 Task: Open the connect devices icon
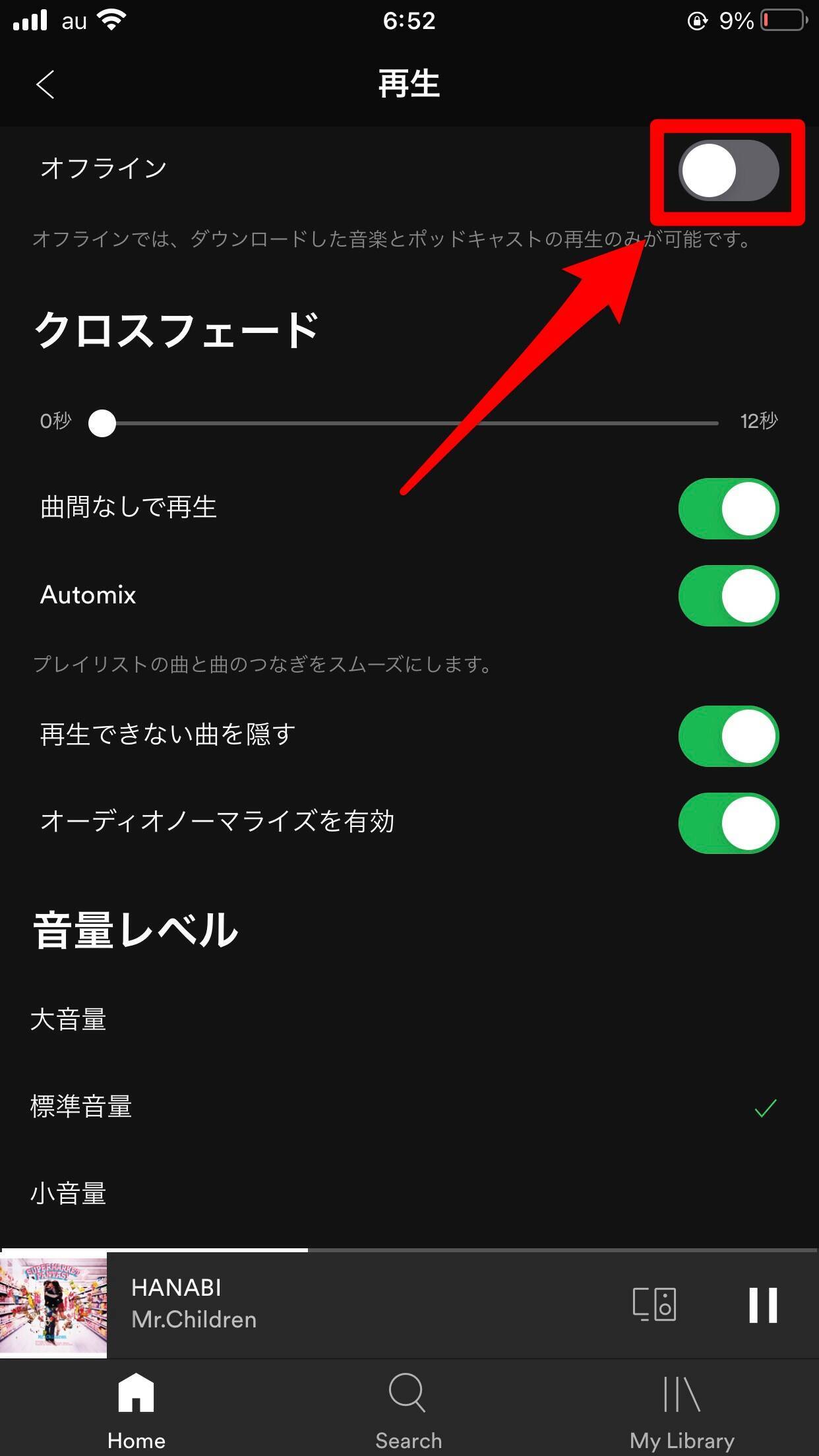click(x=654, y=1304)
